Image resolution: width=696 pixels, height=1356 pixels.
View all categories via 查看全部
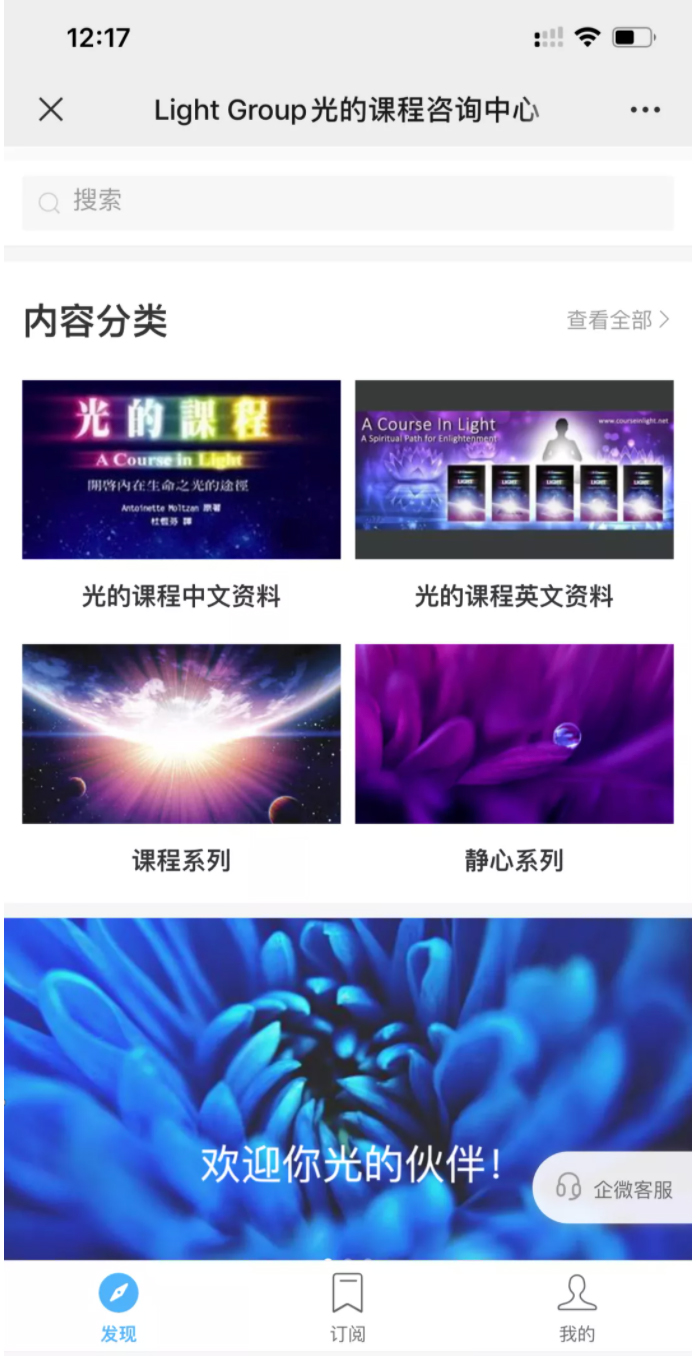click(x=617, y=320)
